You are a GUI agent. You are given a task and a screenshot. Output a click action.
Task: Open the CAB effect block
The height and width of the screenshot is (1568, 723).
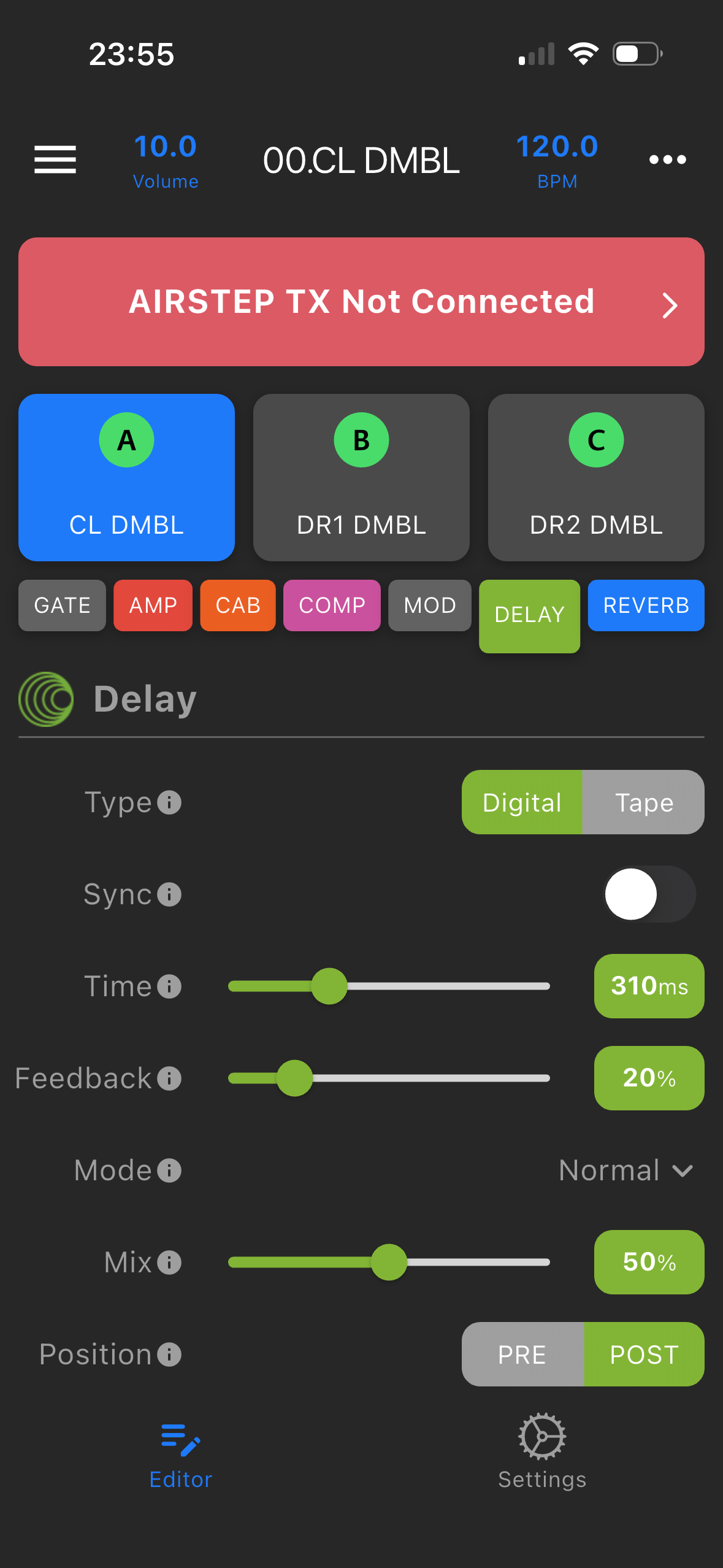(x=238, y=605)
